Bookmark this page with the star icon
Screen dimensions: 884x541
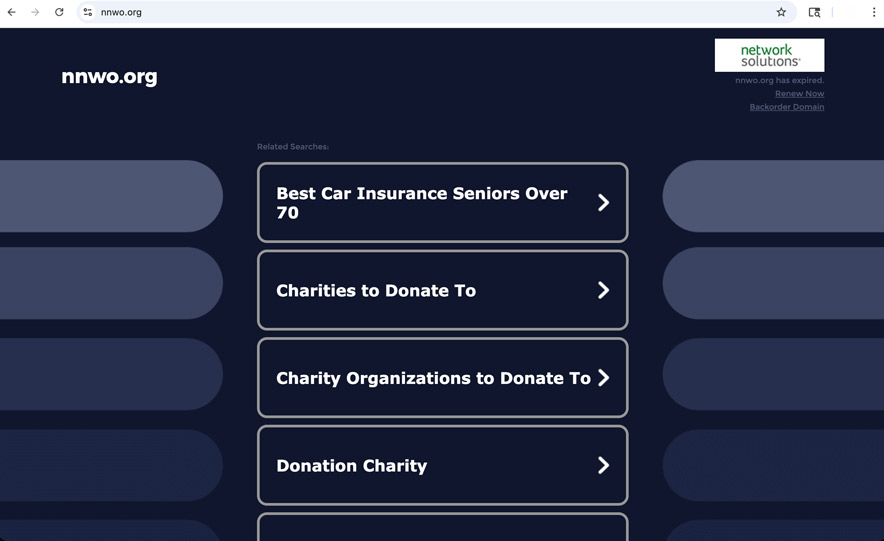[781, 12]
